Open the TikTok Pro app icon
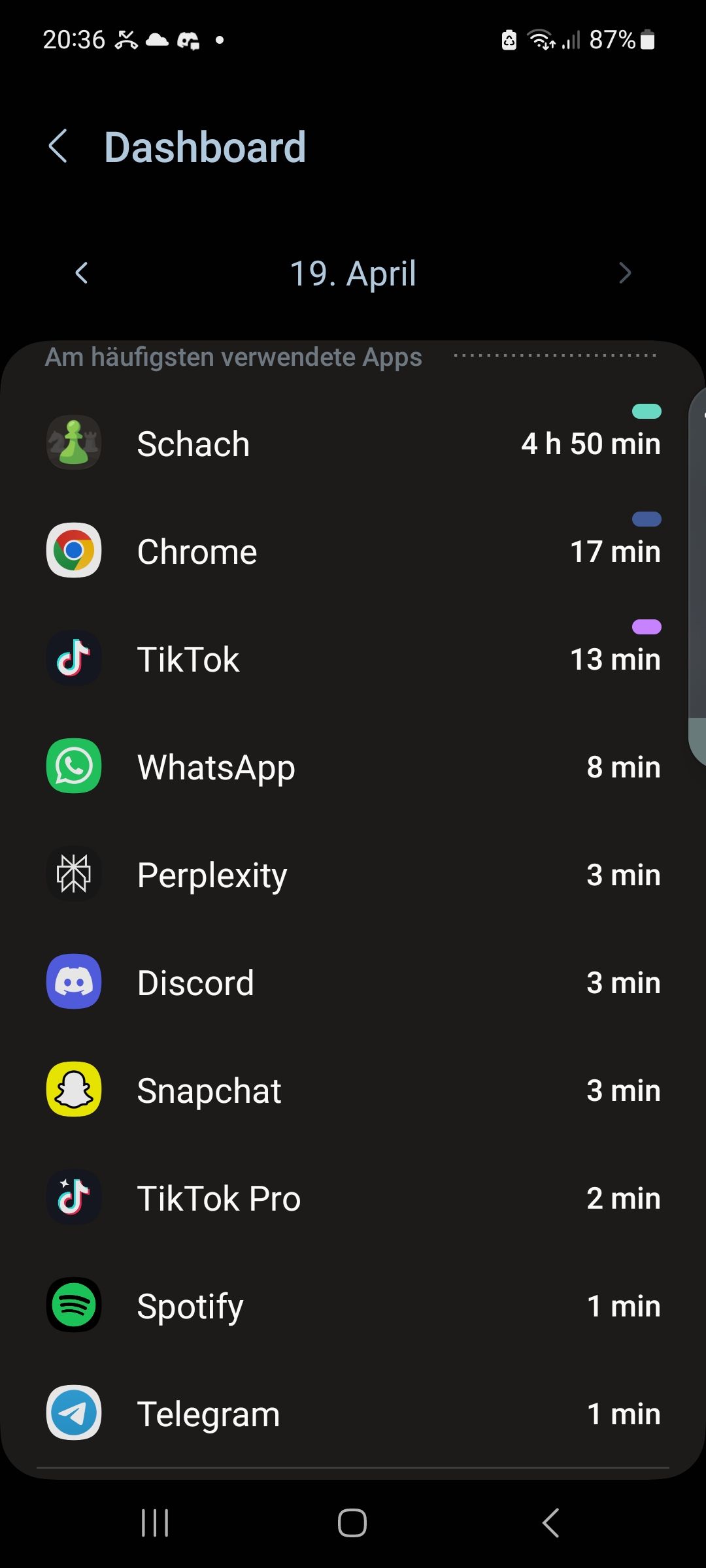706x1568 pixels. 73,1198
